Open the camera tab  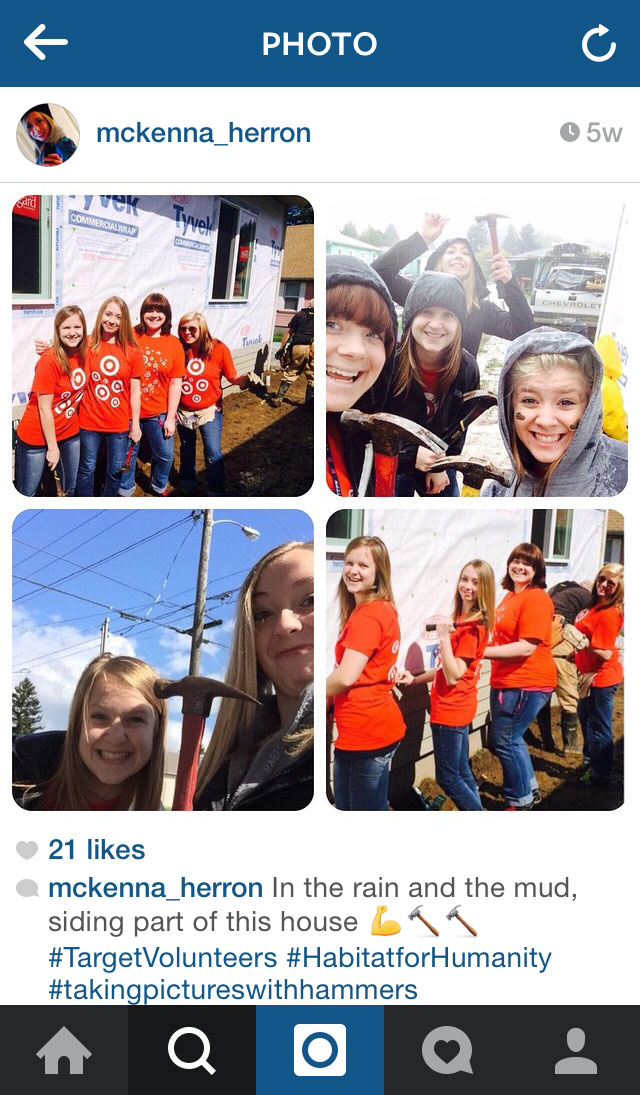pyautogui.click(x=320, y=1050)
